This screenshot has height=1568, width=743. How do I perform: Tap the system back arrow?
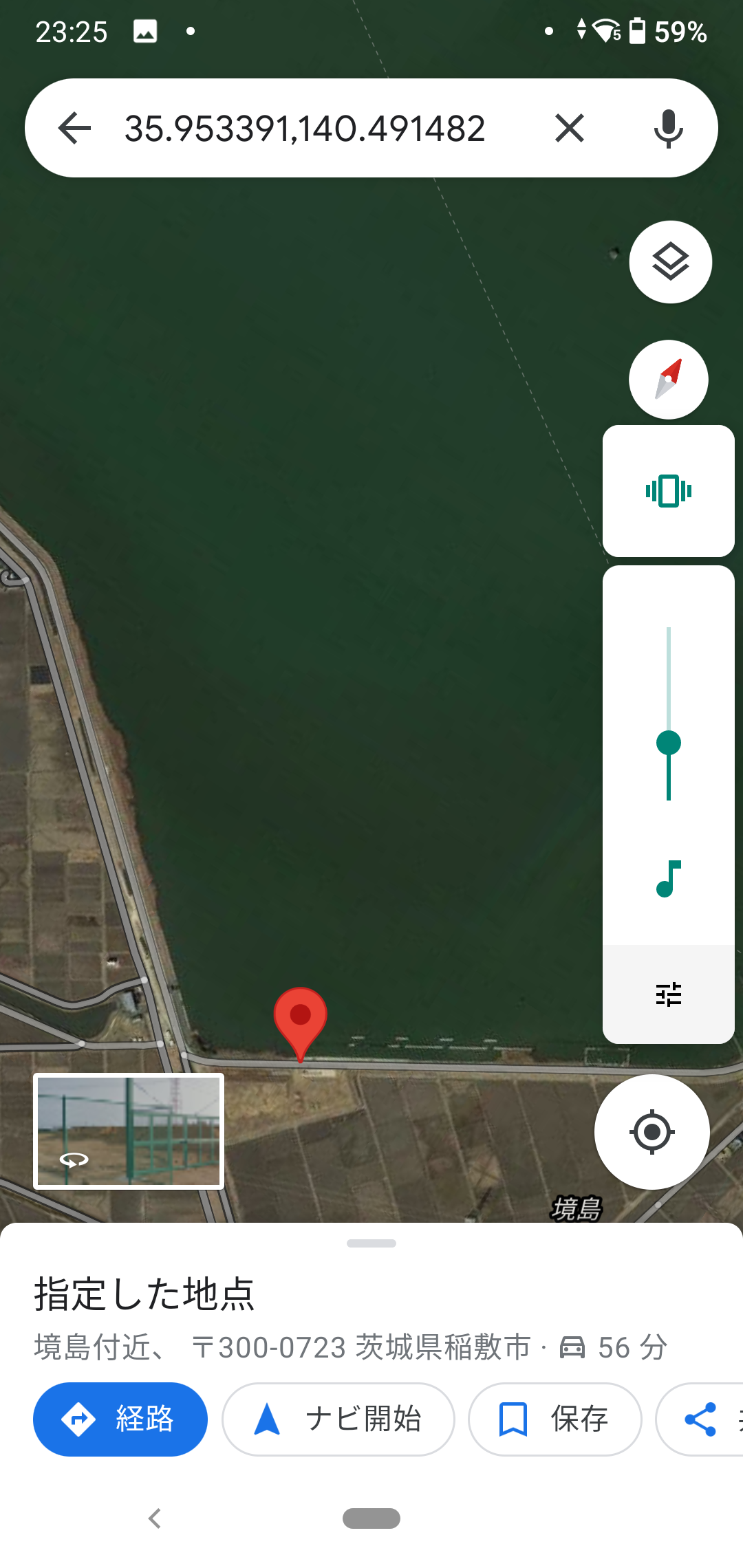[x=155, y=1518]
